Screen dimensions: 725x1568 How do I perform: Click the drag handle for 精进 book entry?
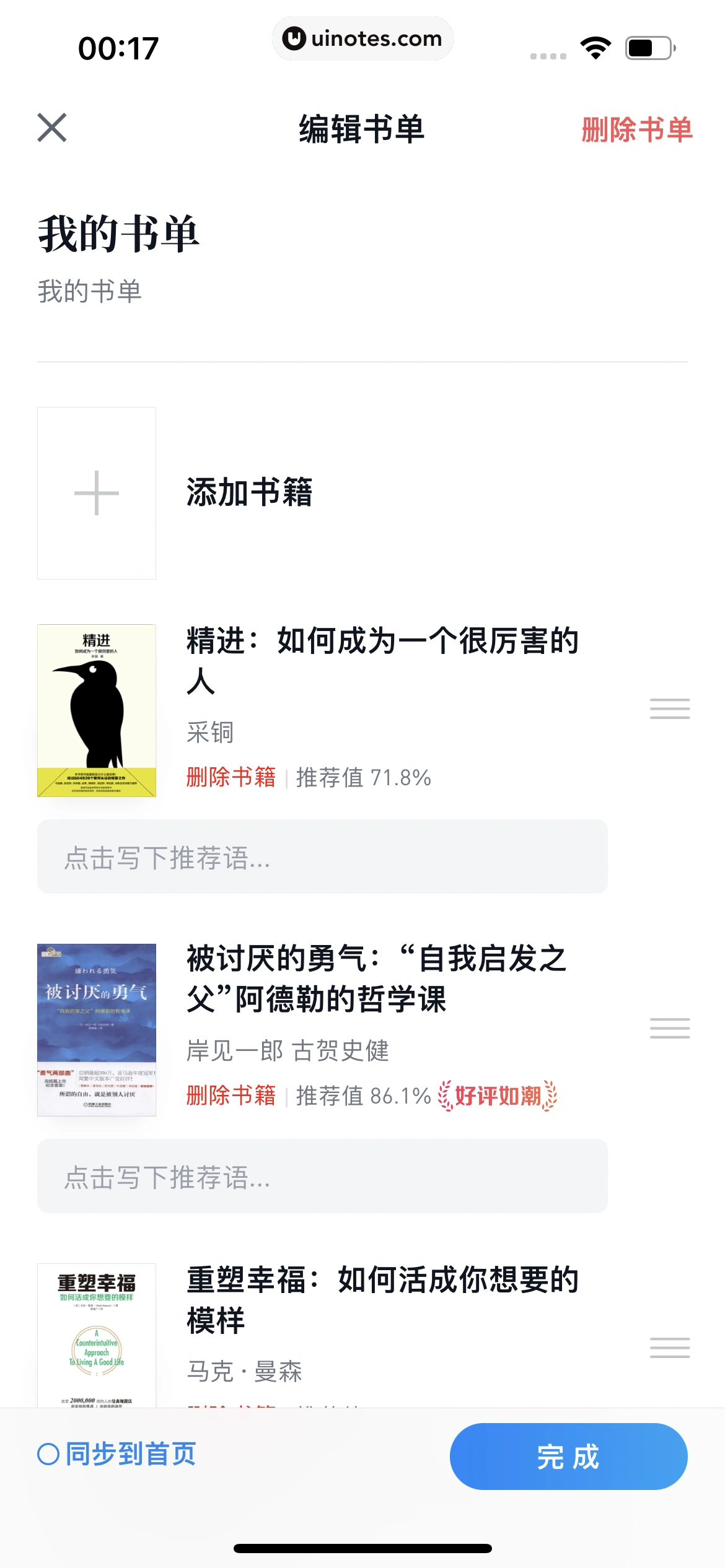[x=671, y=708]
